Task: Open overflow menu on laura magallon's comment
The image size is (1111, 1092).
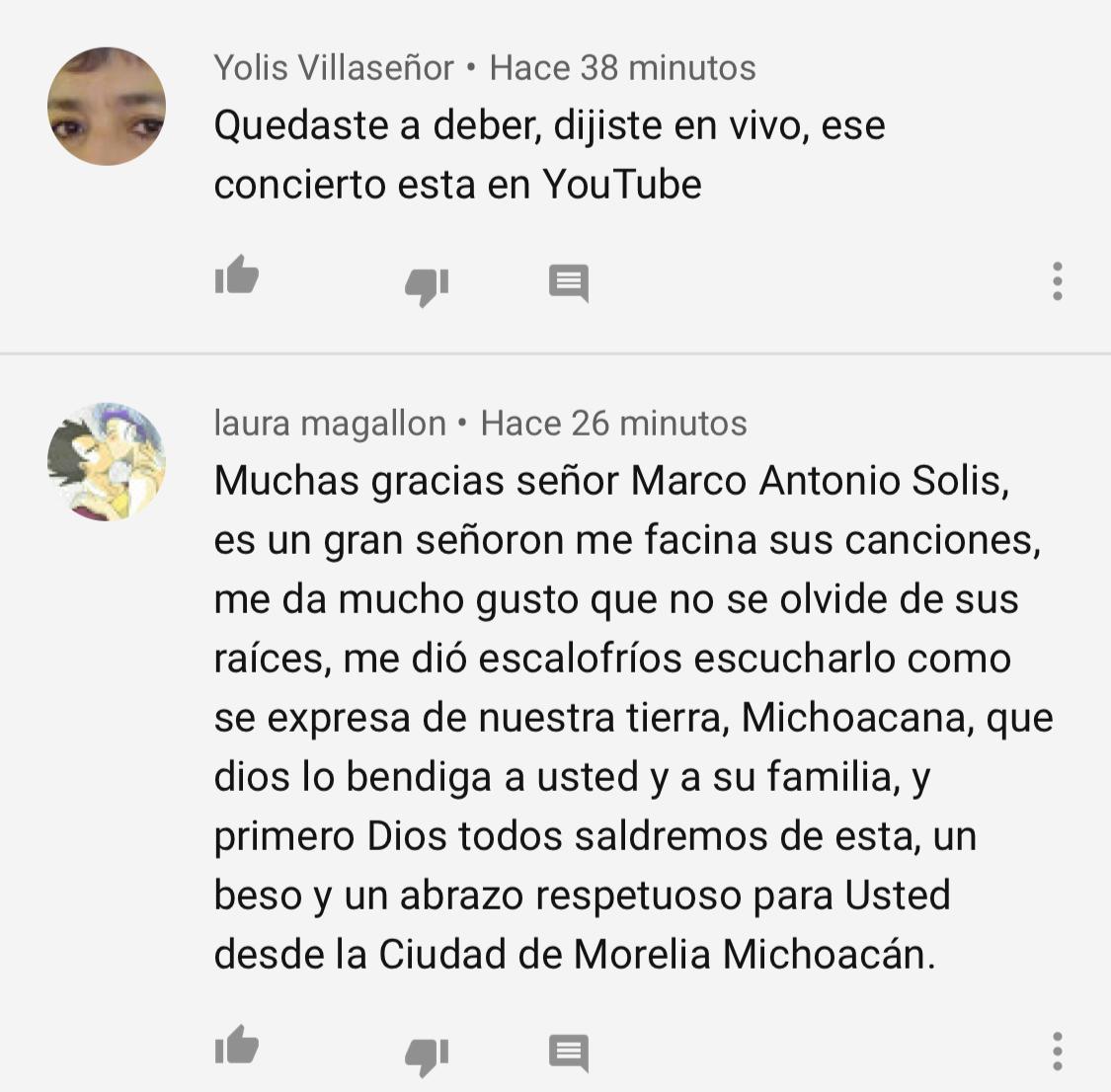Action: tap(1057, 1051)
